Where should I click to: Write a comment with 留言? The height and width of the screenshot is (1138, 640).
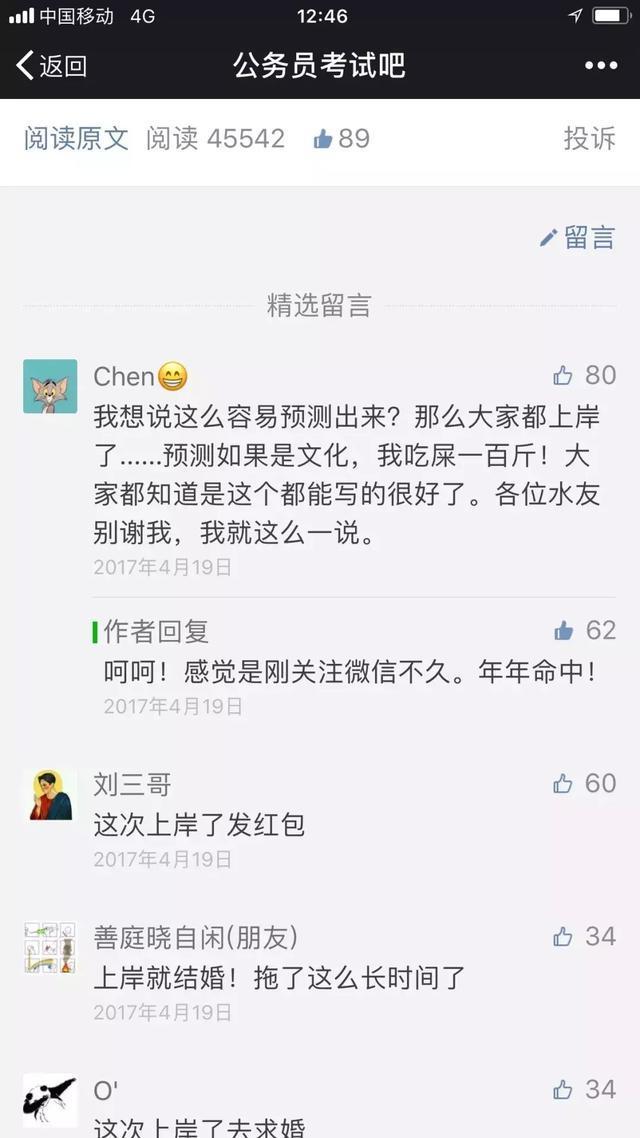coord(578,237)
